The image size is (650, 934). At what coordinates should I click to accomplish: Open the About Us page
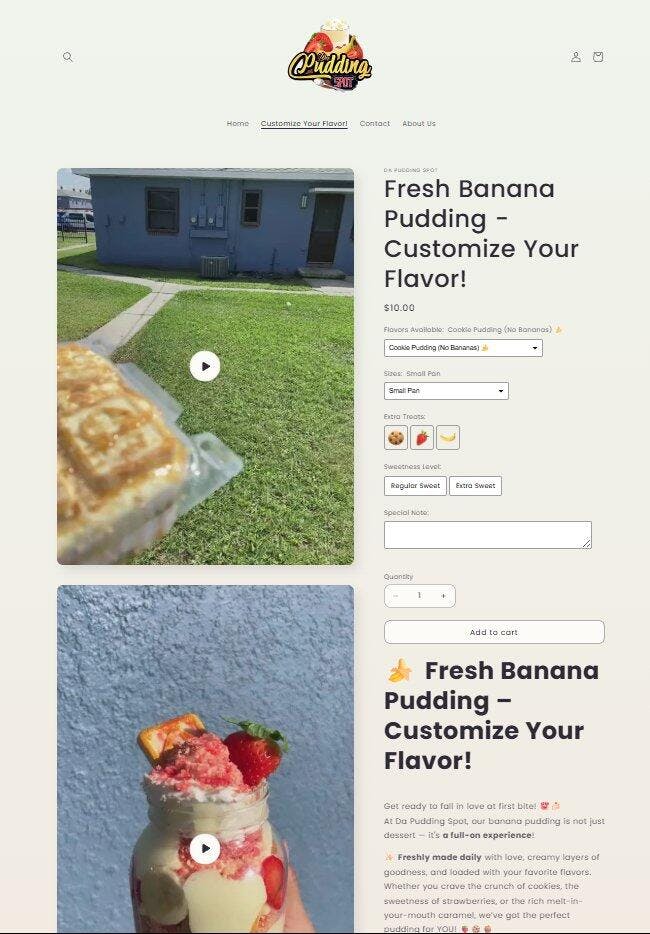tap(419, 124)
